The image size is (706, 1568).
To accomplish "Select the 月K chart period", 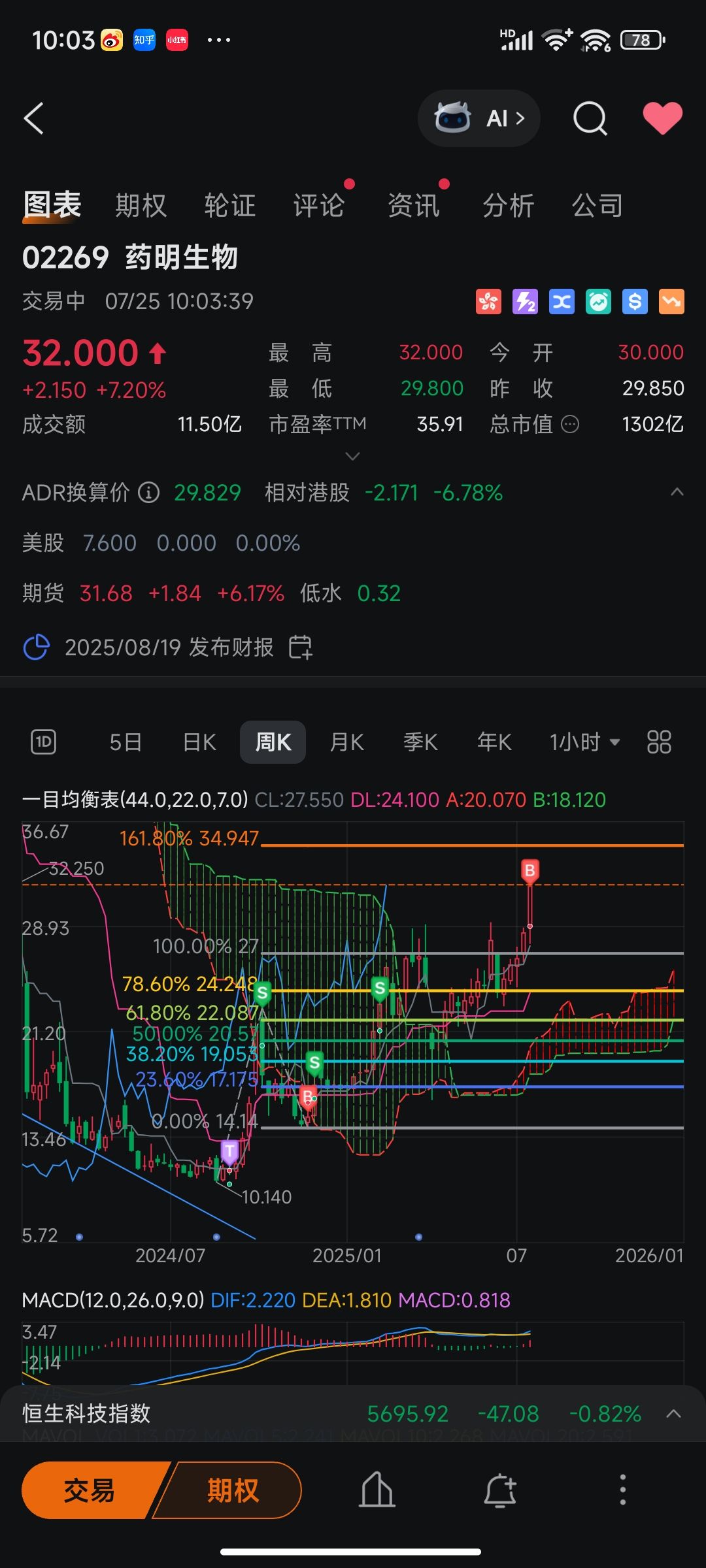I will click(x=347, y=742).
